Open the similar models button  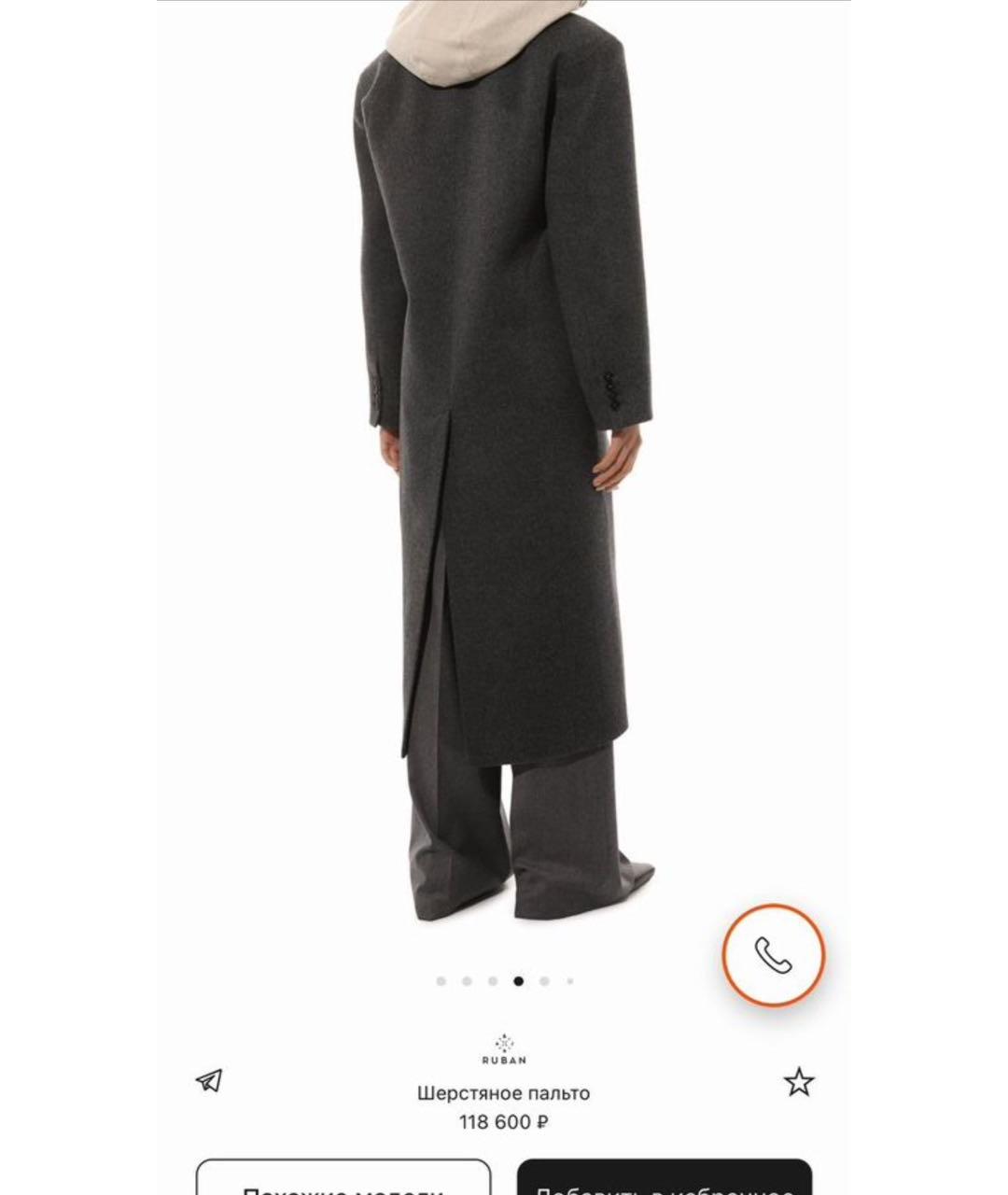343,1180
